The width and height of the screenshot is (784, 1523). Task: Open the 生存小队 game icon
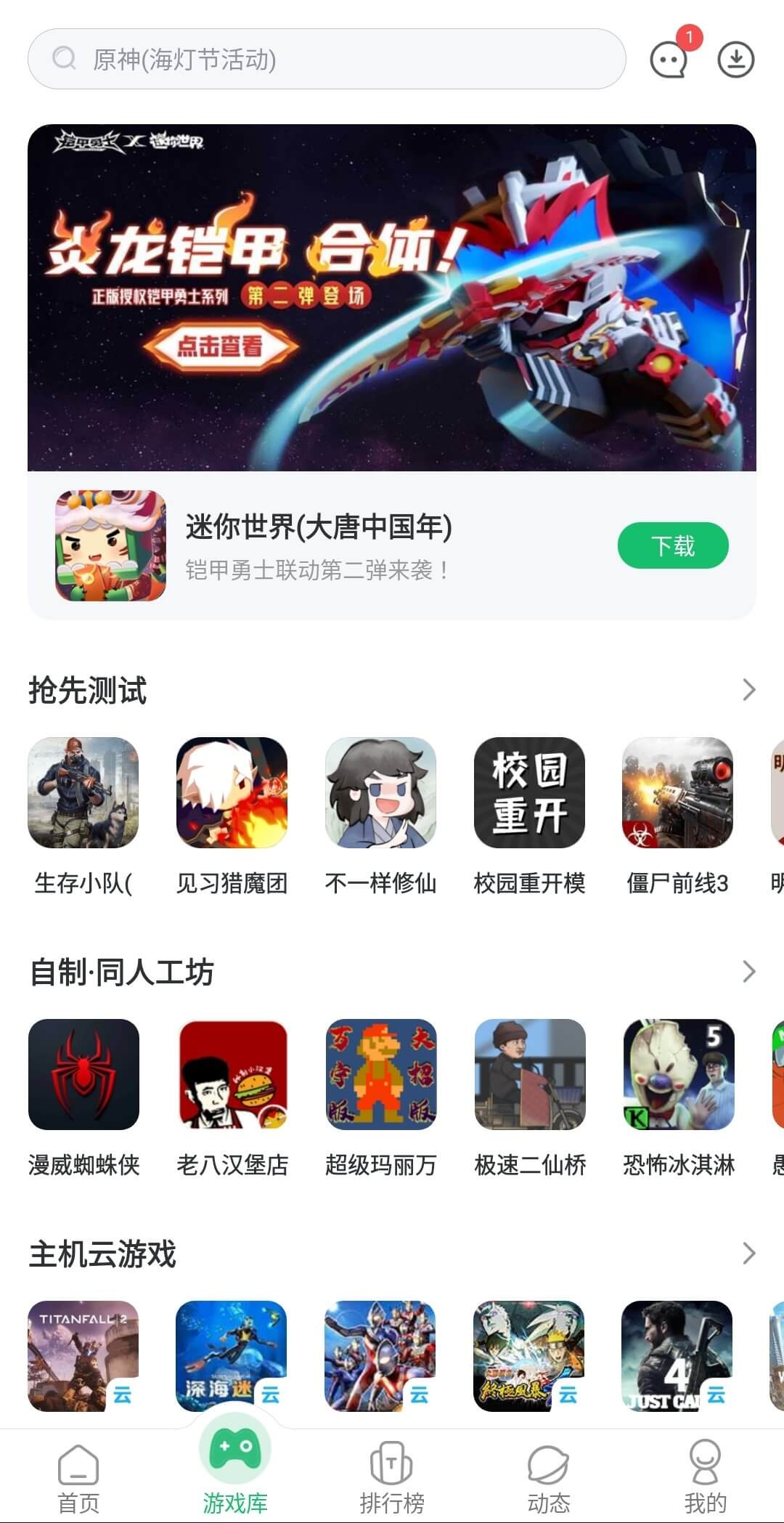(83, 794)
